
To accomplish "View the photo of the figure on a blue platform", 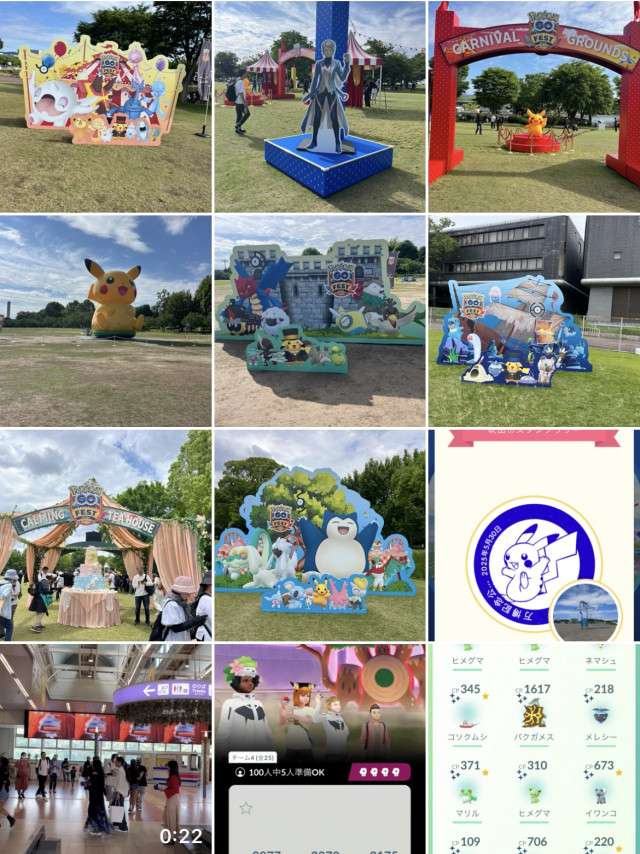I will [320, 105].
